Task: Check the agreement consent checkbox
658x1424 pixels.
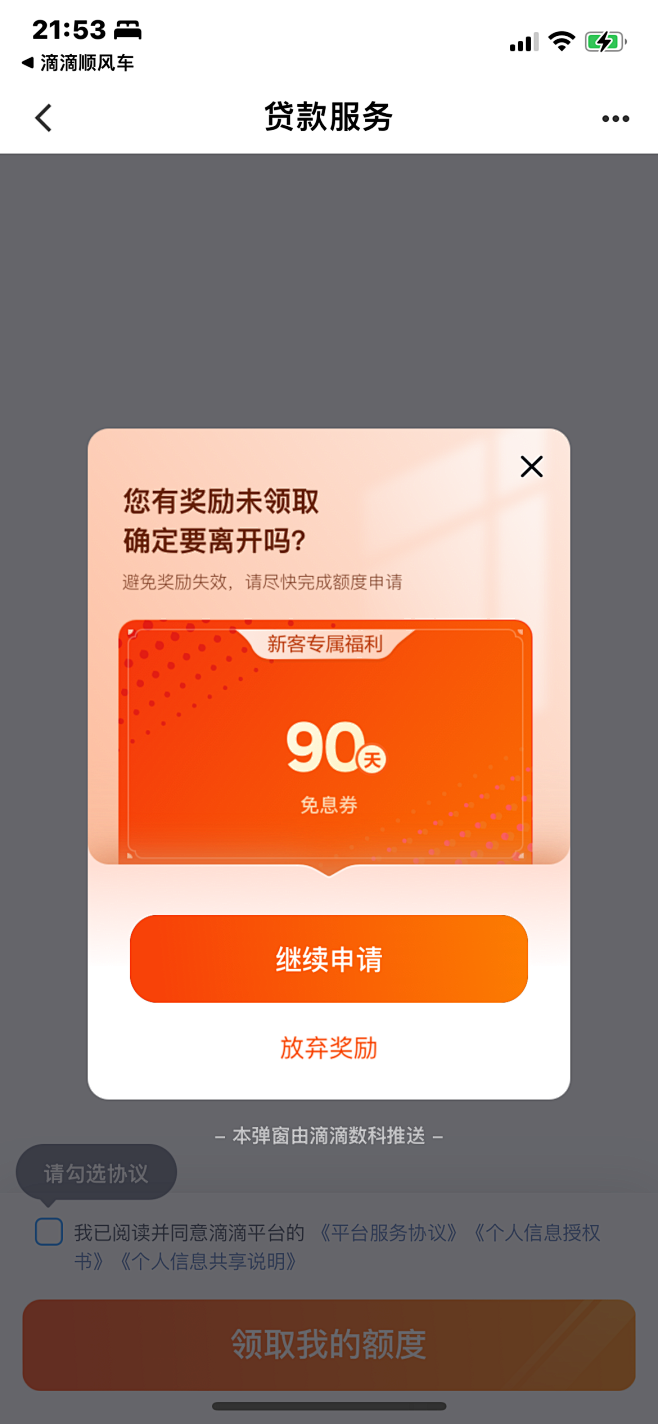Action: pos(49,1232)
